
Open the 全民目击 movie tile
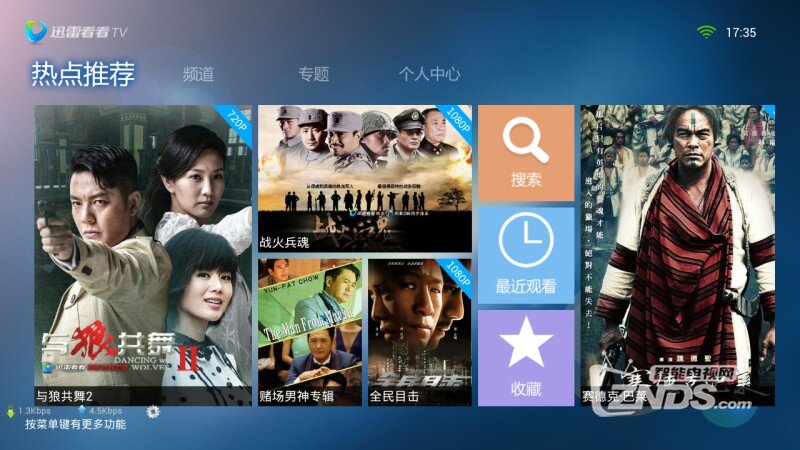click(x=420, y=331)
